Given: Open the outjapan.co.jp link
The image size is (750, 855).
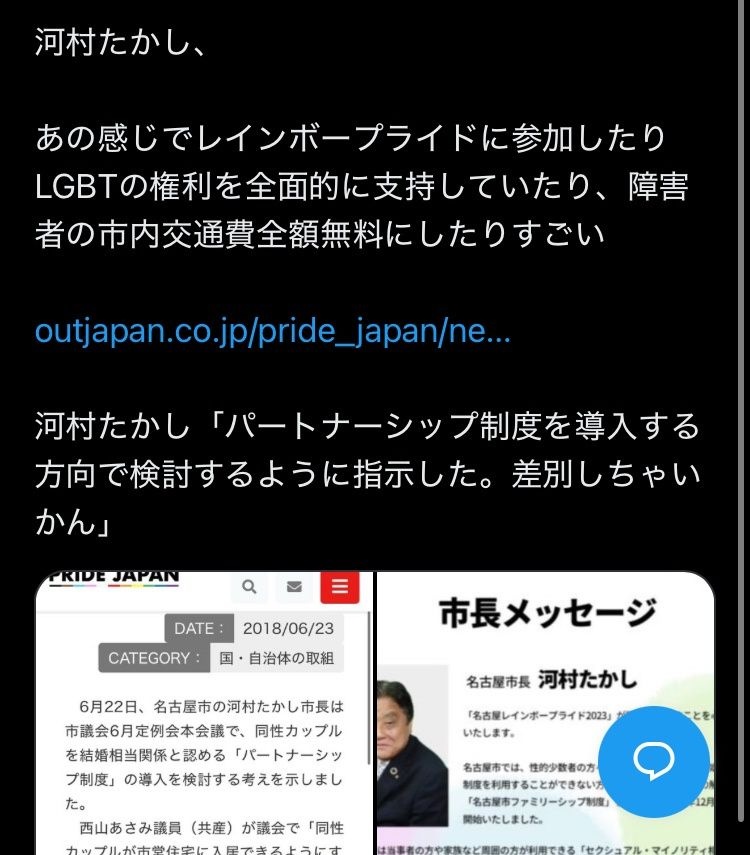Looking at the screenshot, I should (272, 331).
